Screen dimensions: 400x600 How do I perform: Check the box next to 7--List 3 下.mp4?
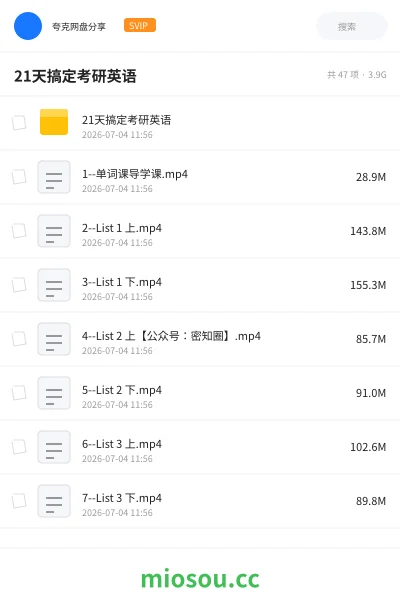(x=19, y=501)
